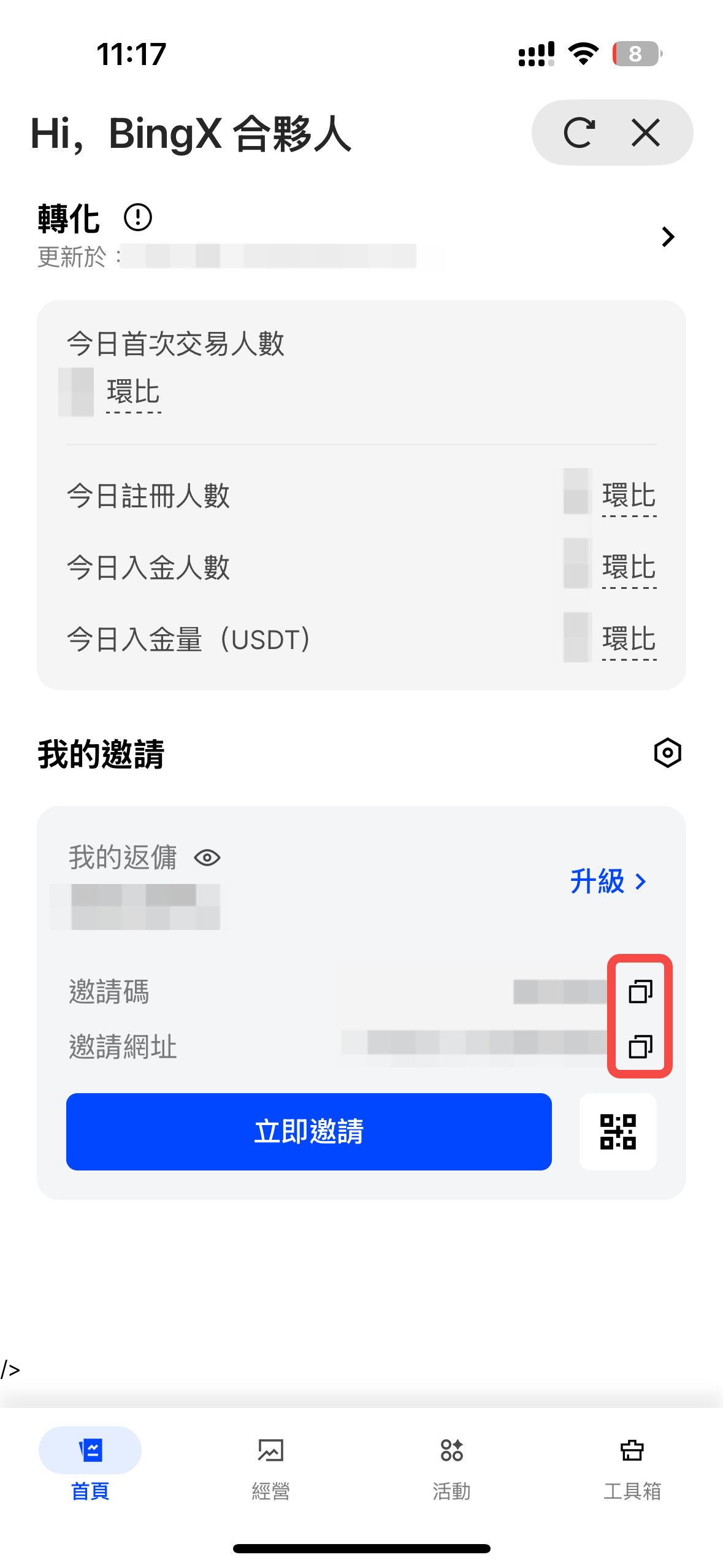Refresh the partner dashboard data
Image resolution: width=723 pixels, height=1568 pixels.
(581, 132)
